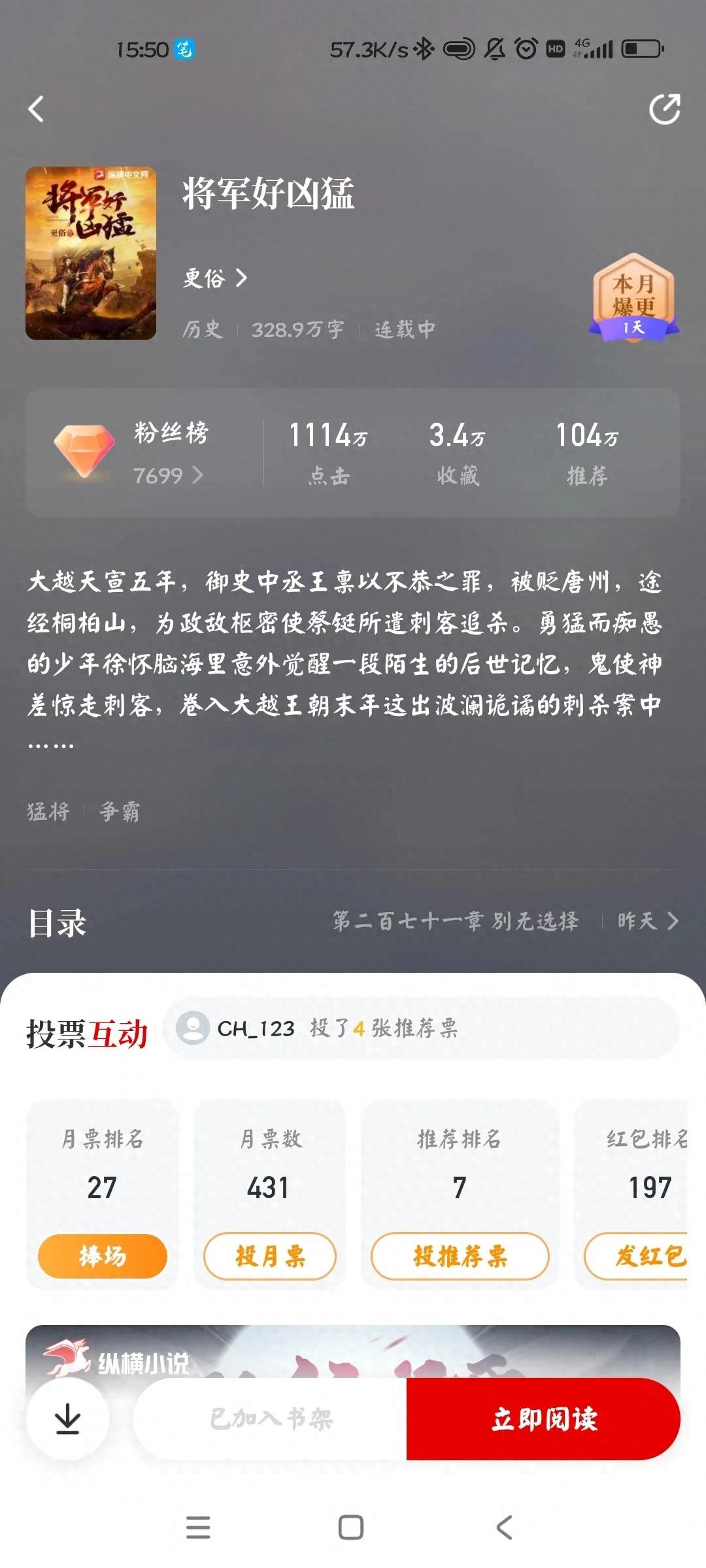This screenshot has width=706, height=1568.
Task: Start reading with 立即阅读
Action: [x=544, y=1419]
